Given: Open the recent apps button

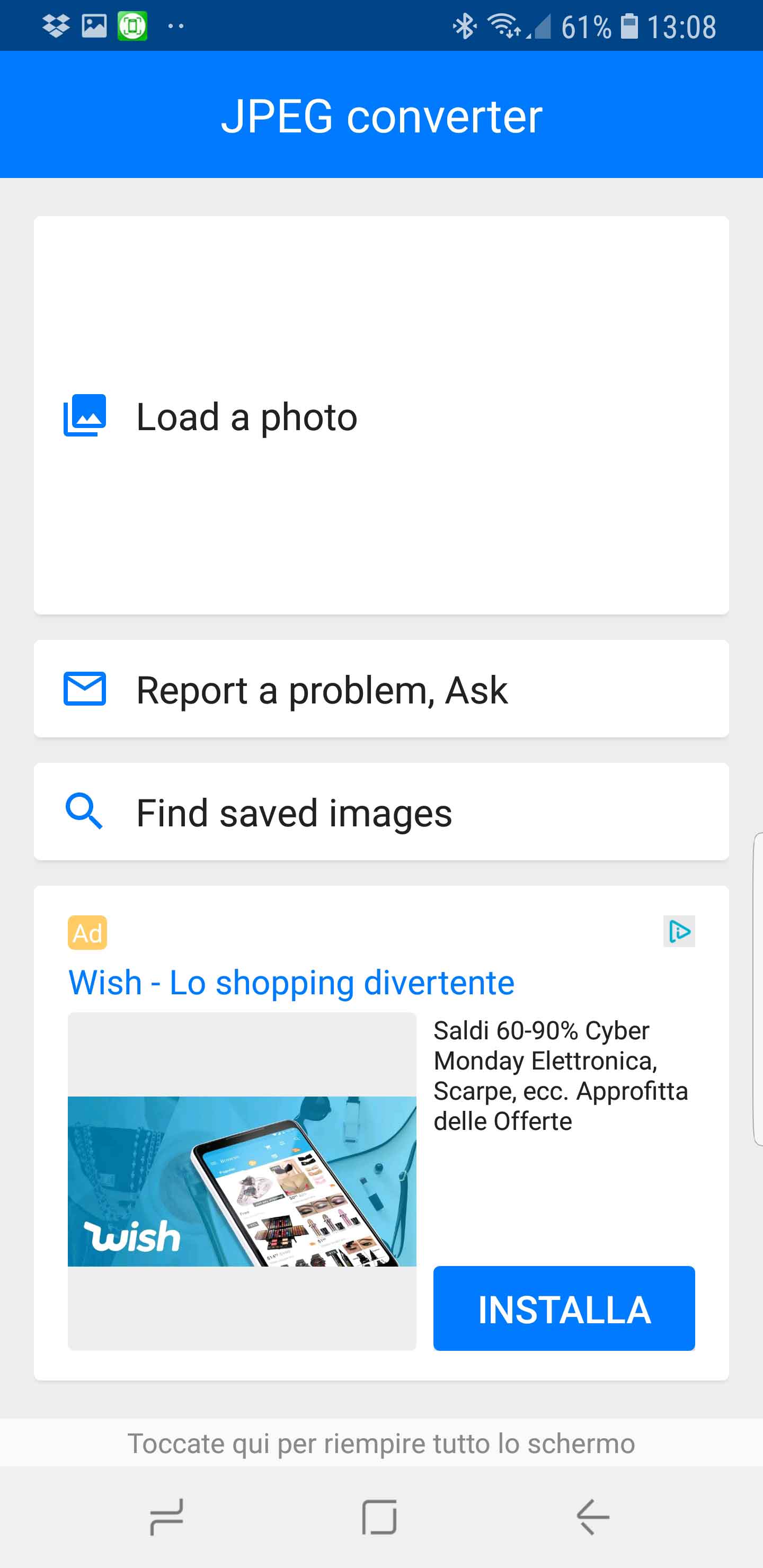Looking at the screenshot, I should 167,1517.
